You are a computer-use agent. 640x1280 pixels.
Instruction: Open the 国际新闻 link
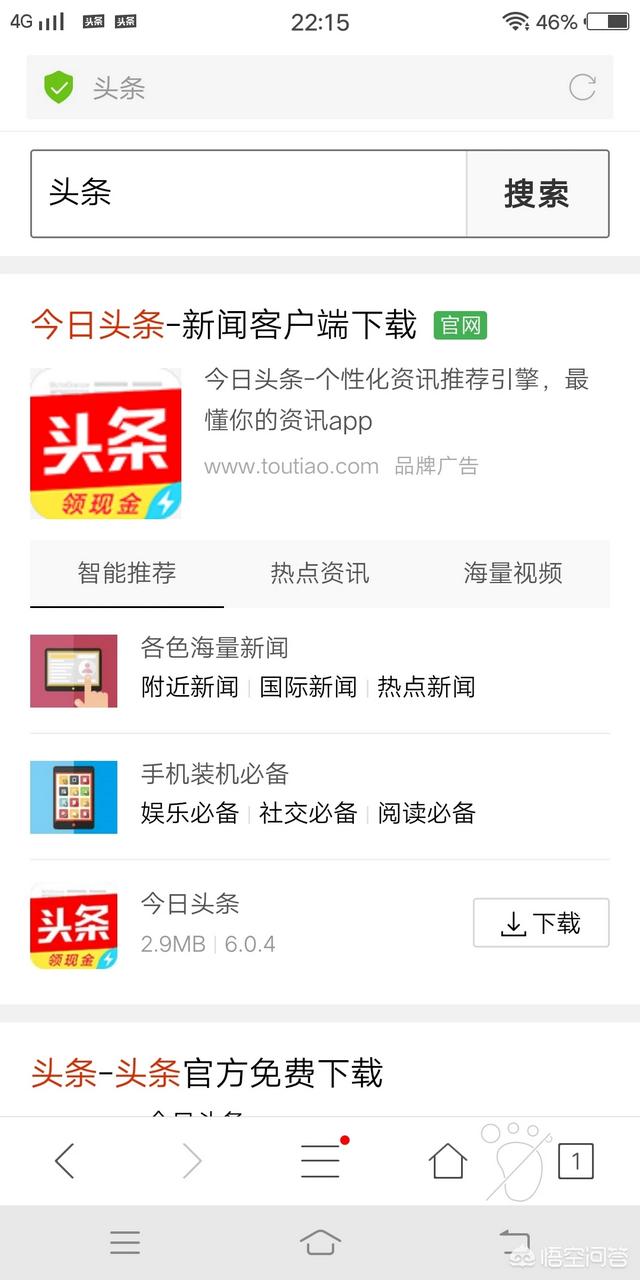pyautogui.click(x=308, y=687)
